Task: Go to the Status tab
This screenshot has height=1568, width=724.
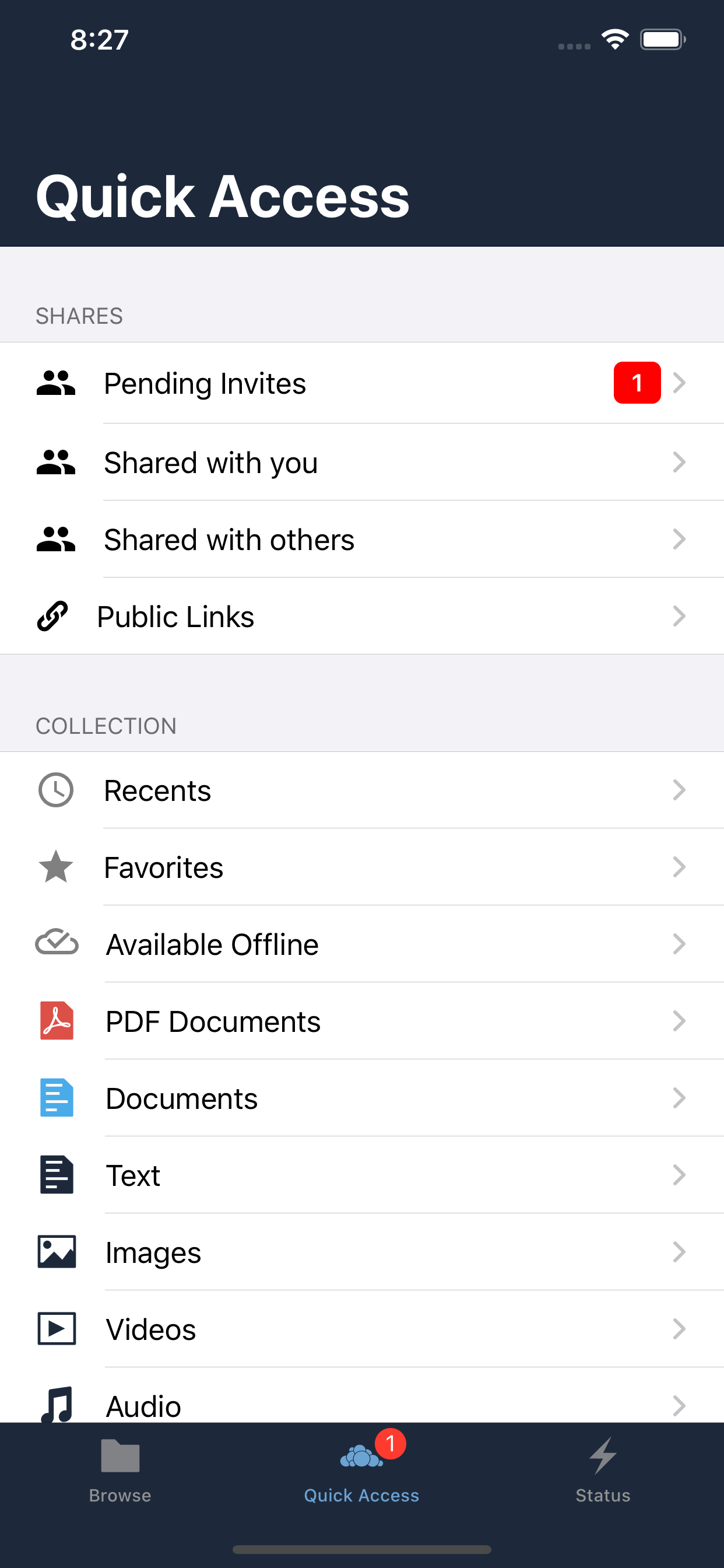Action: tap(603, 1470)
